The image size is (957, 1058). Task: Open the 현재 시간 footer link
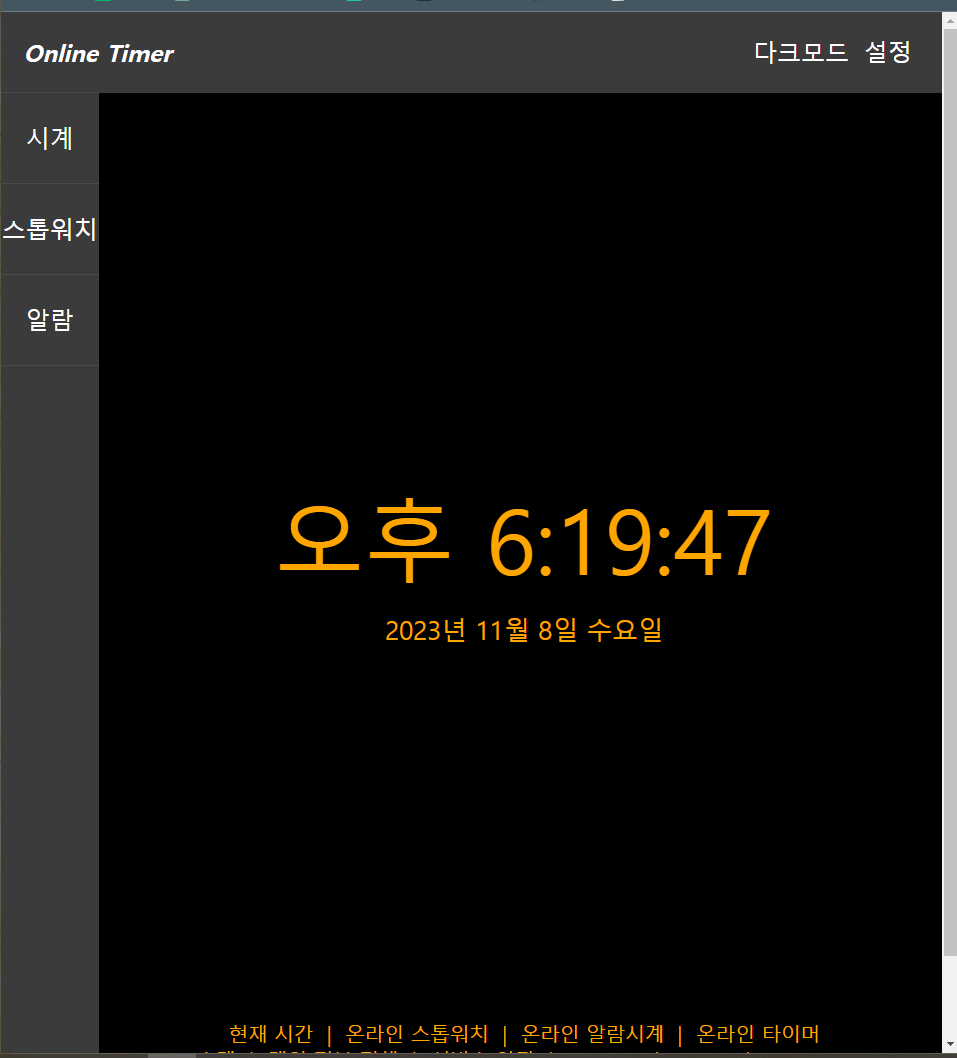[270, 1033]
